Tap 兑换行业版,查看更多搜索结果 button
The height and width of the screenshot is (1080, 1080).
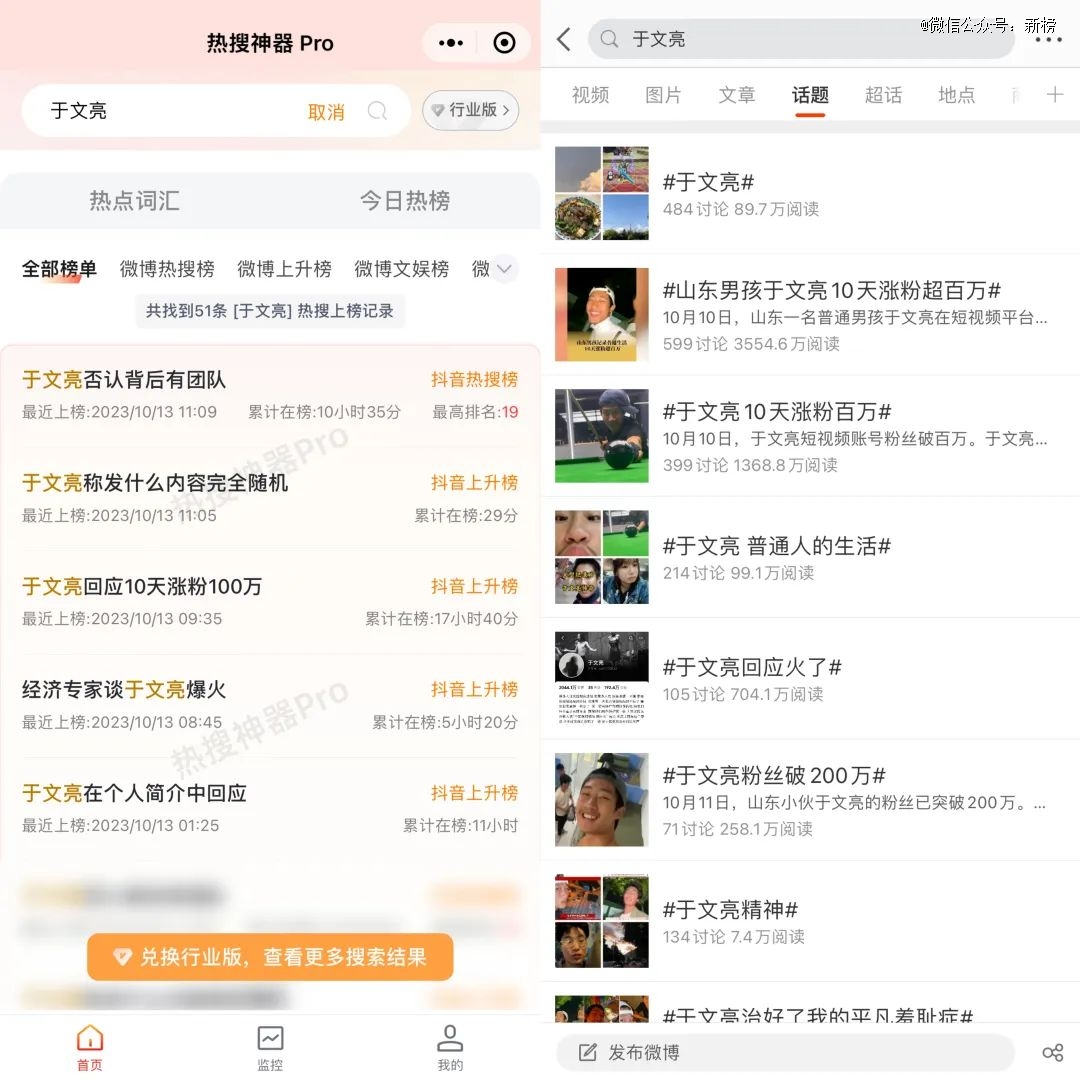pyautogui.click(x=270, y=958)
